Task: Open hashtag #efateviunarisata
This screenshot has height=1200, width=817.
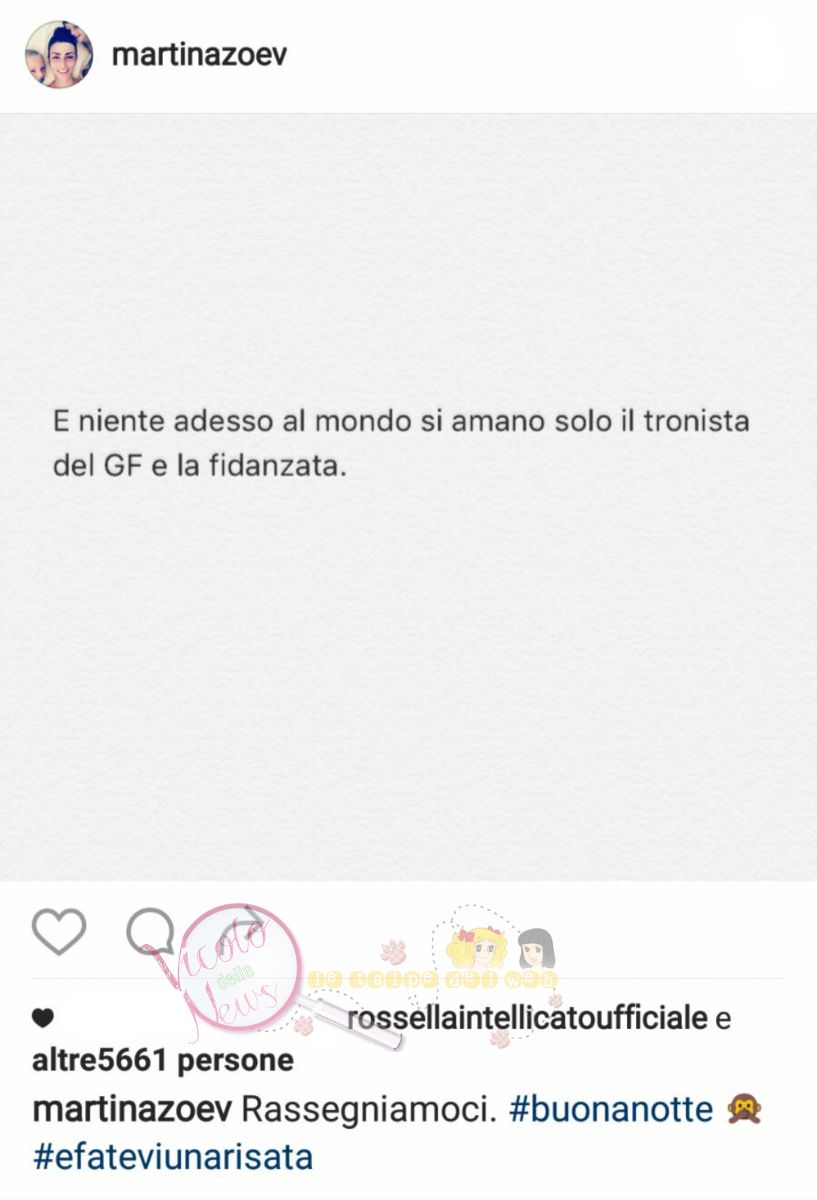Action: coord(173,1157)
